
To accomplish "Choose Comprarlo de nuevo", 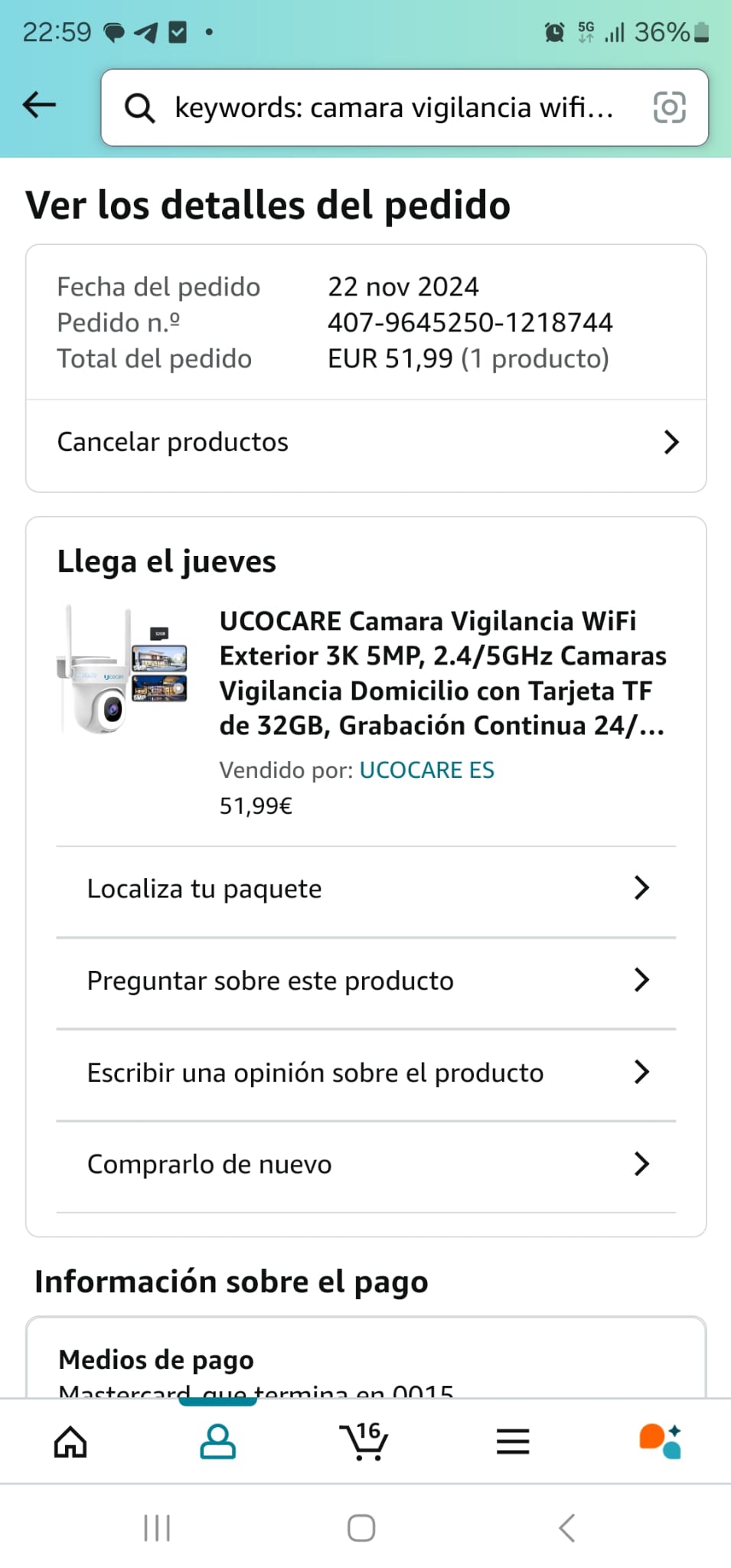I will (366, 1165).
